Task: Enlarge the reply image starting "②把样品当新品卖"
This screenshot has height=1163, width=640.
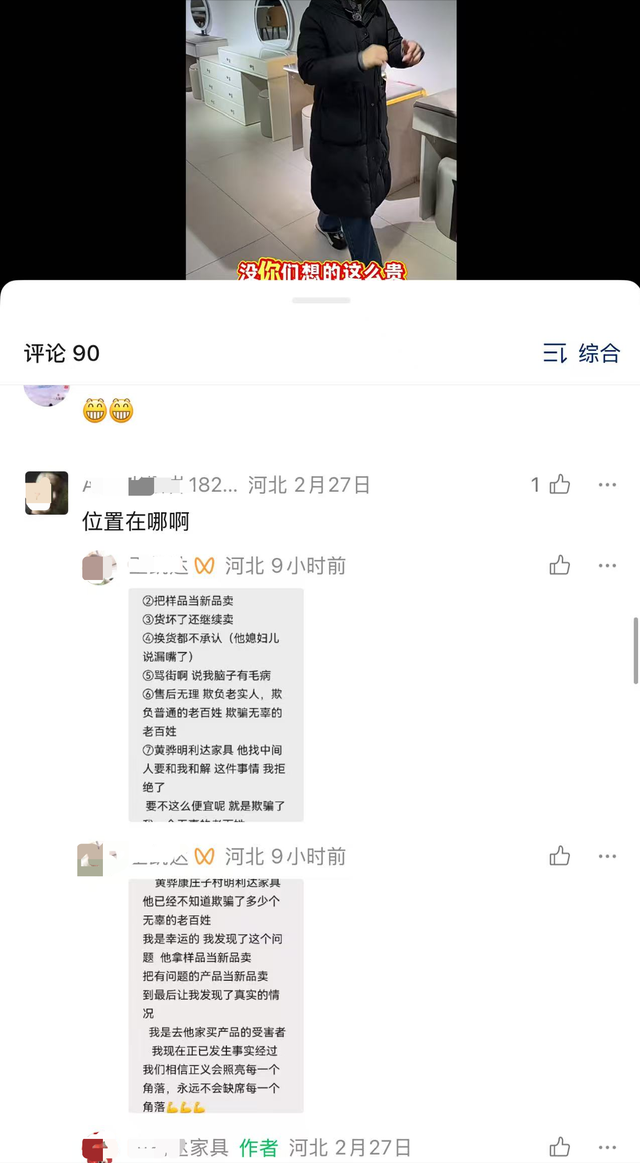Action: 216,705
